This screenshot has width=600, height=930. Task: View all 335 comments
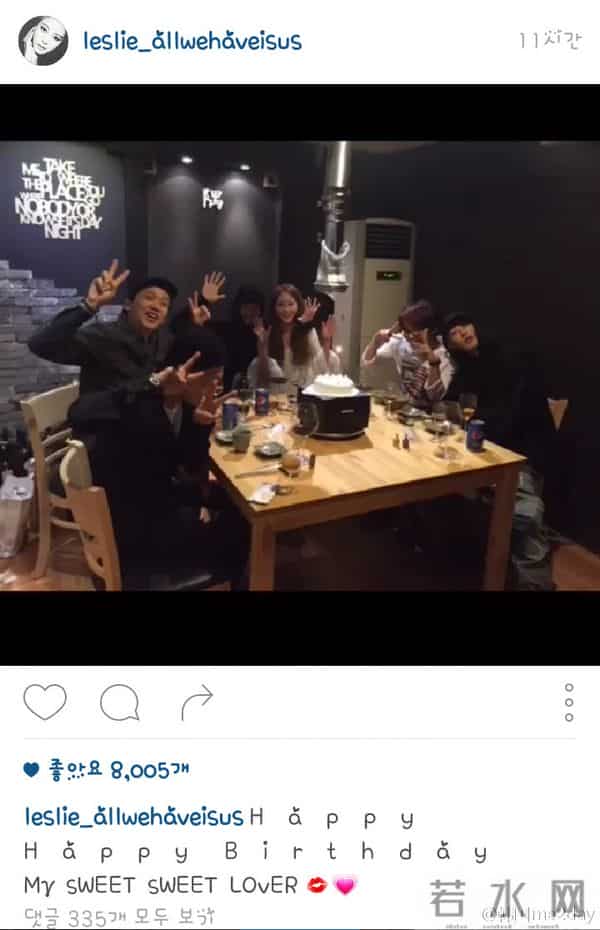[118, 915]
